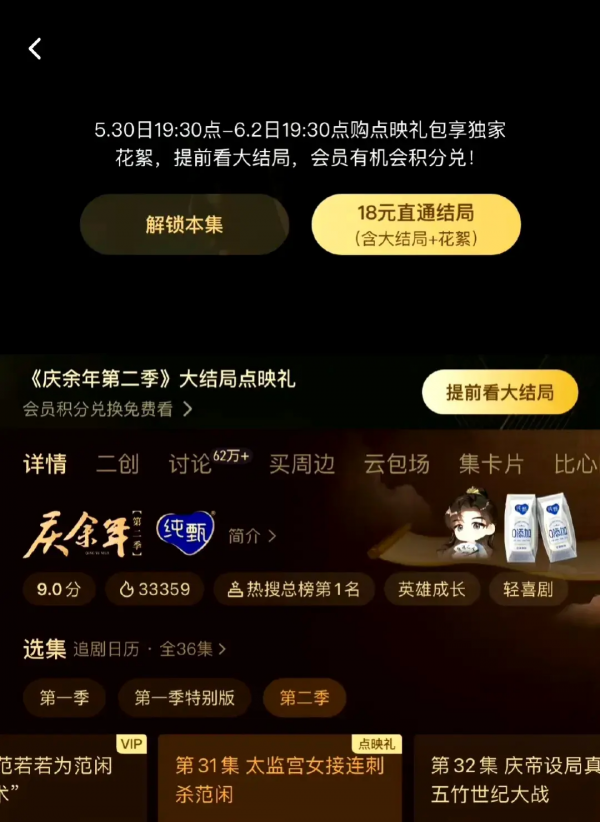Open the 云包场 tab
The image size is (600, 822).
396,464
